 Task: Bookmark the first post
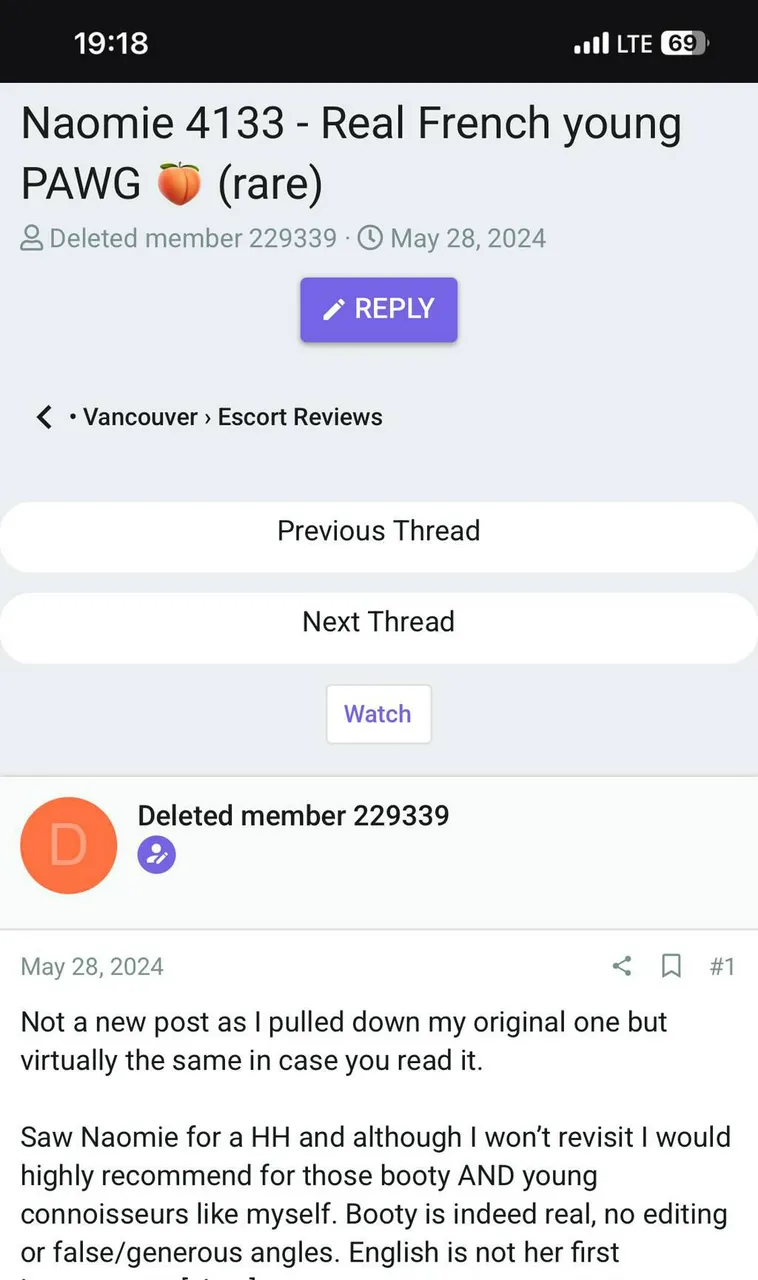(671, 966)
